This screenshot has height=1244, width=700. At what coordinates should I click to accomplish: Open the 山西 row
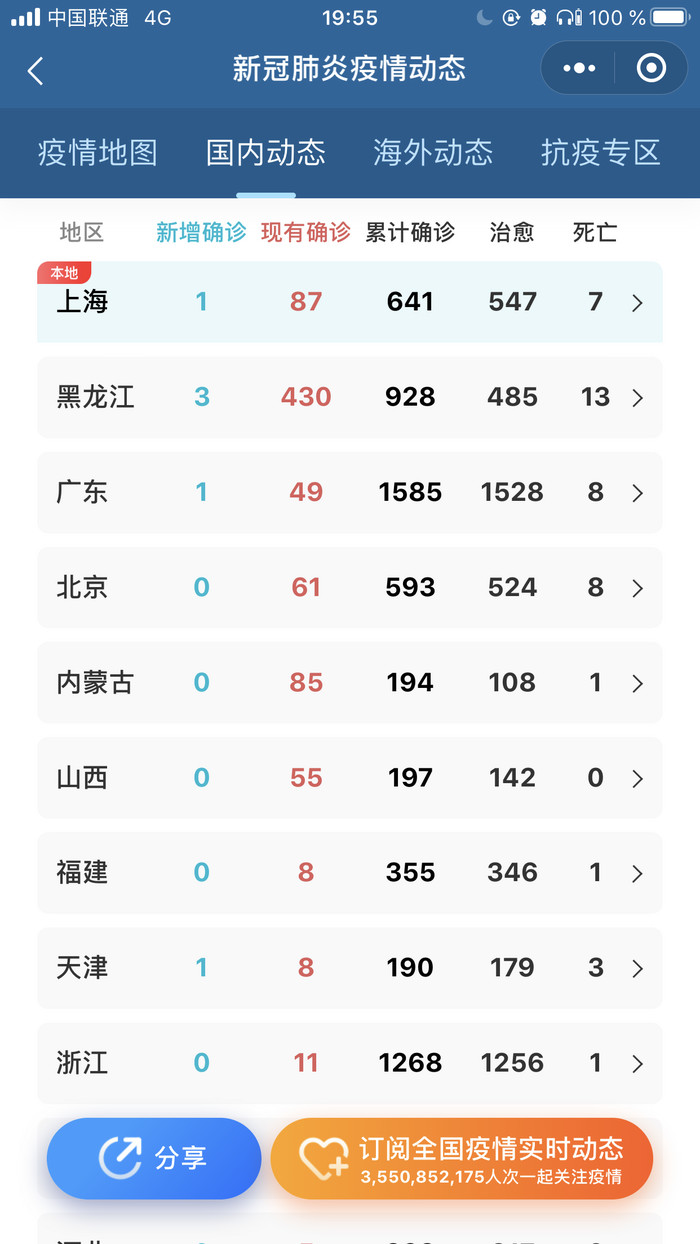[349, 777]
